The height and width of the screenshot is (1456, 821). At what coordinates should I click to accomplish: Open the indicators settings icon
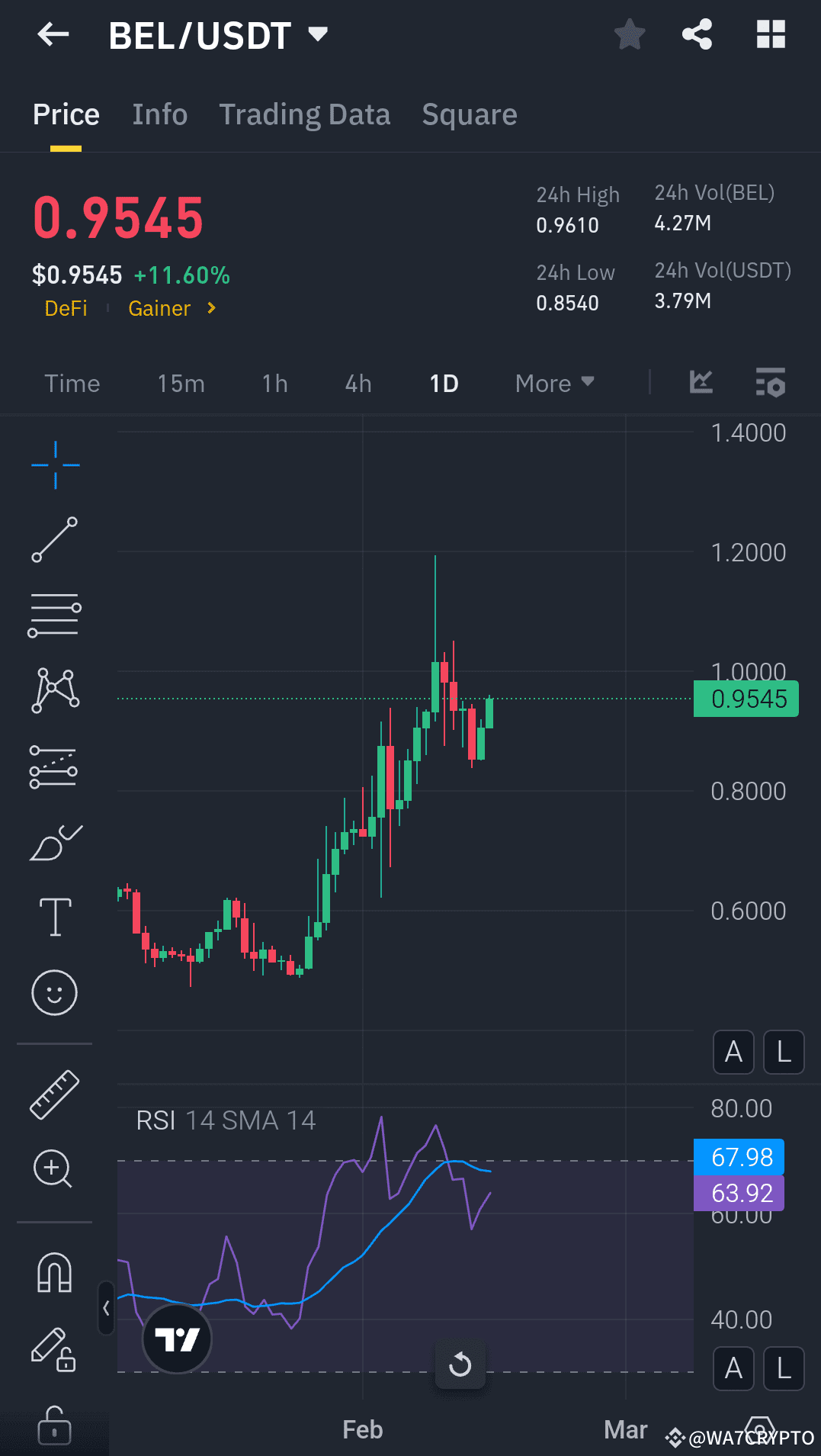(x=770, y=383)
